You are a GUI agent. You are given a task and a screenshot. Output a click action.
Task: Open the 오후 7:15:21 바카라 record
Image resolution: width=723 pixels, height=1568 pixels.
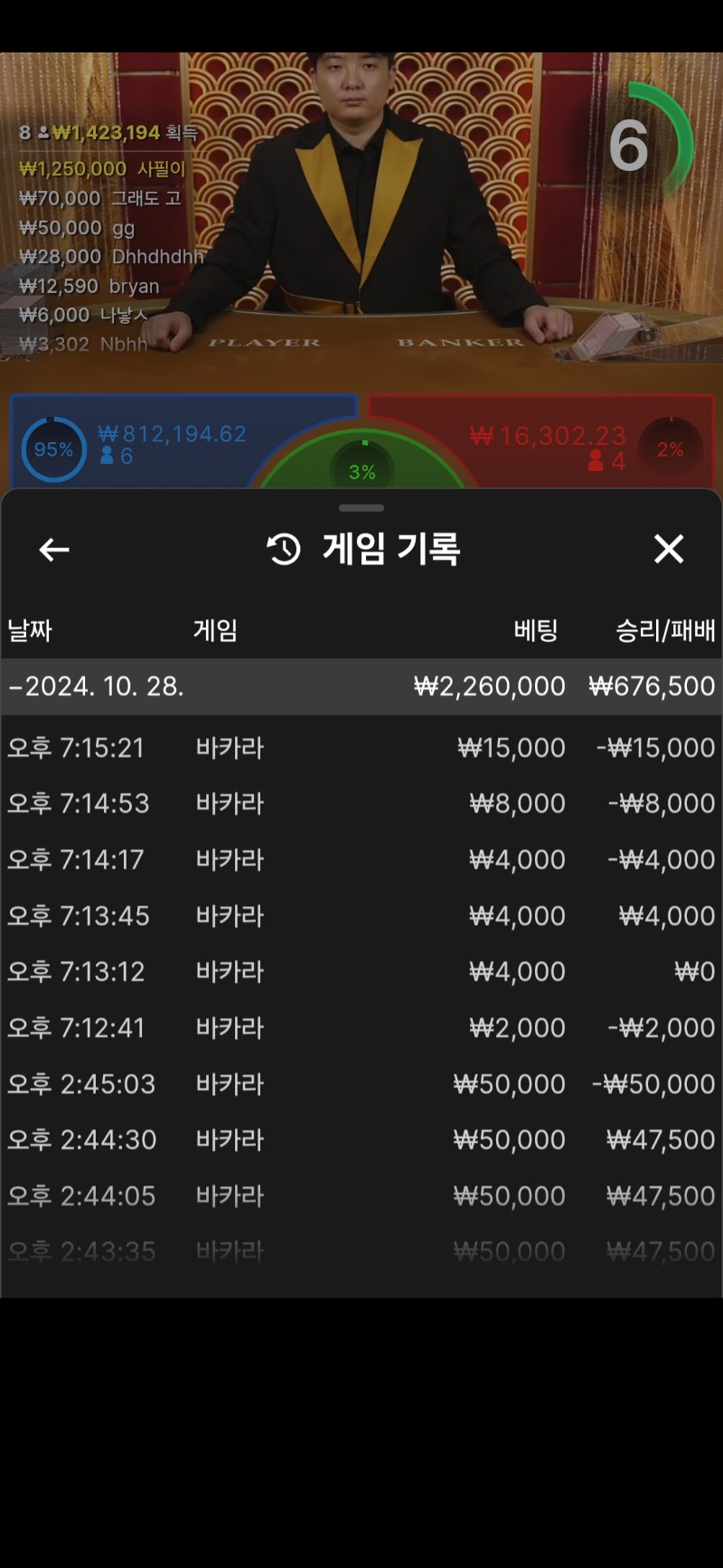[361, 748]
